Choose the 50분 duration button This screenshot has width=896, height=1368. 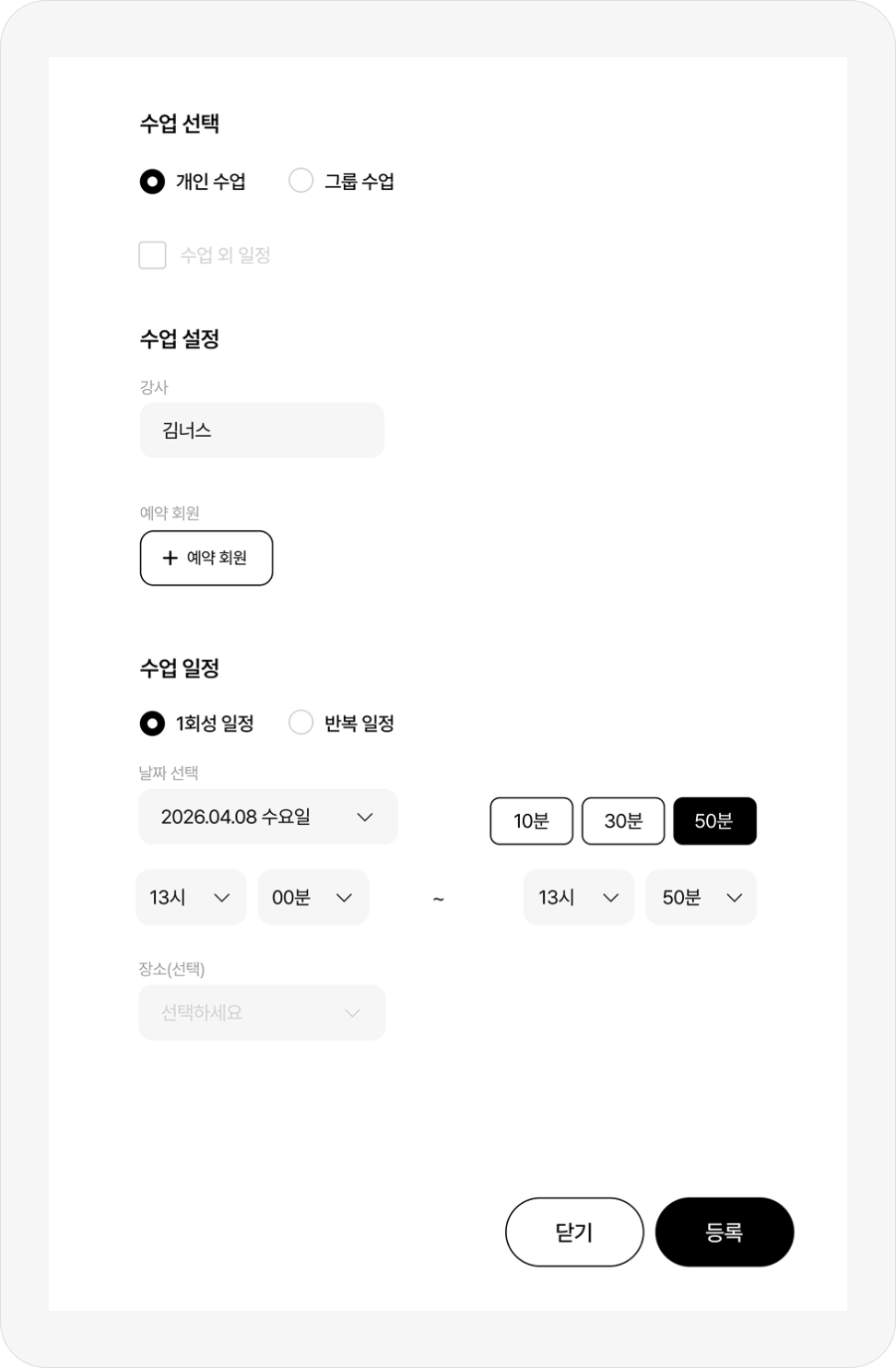714,821
